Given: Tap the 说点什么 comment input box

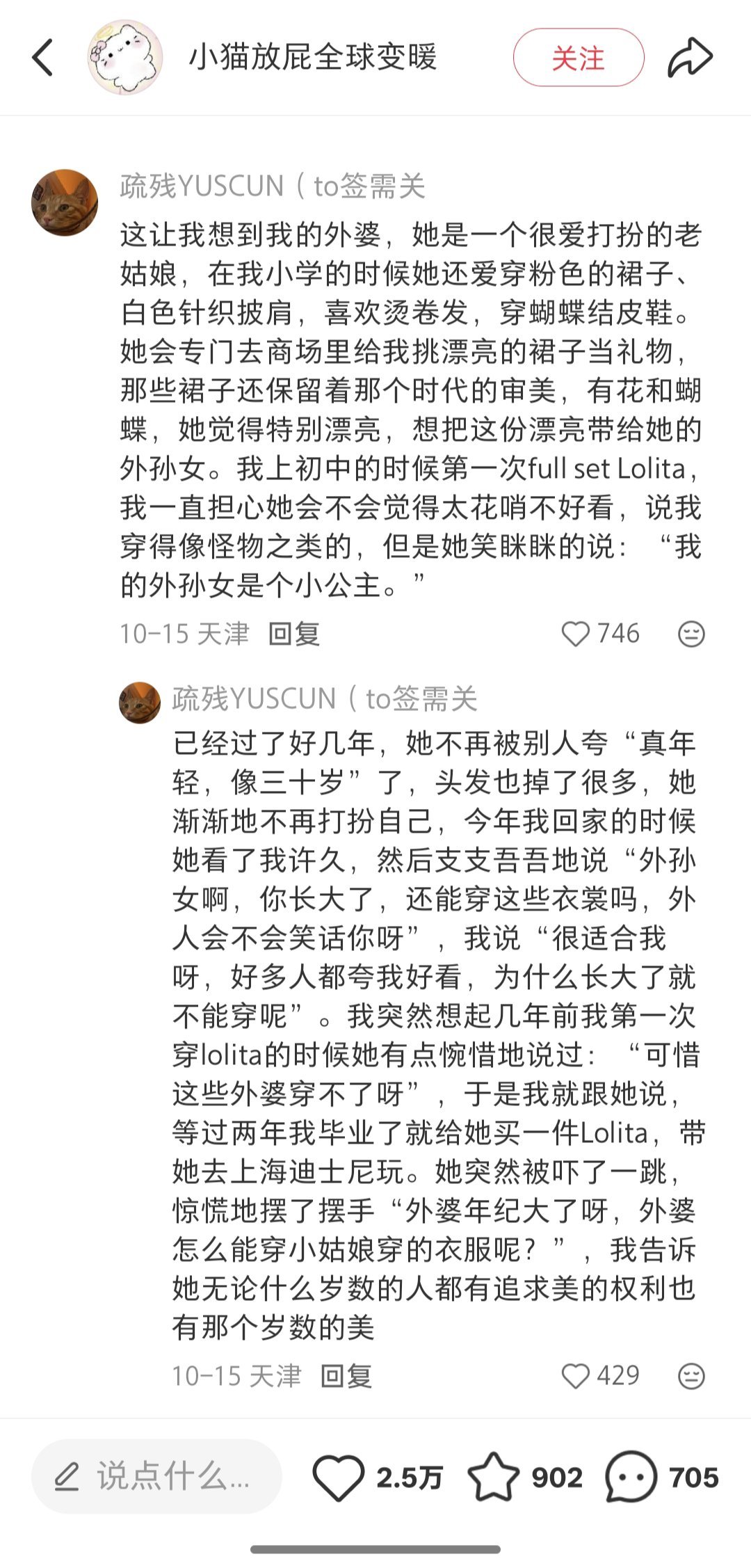Looking at the screenshot, I should click(156, 1476).
